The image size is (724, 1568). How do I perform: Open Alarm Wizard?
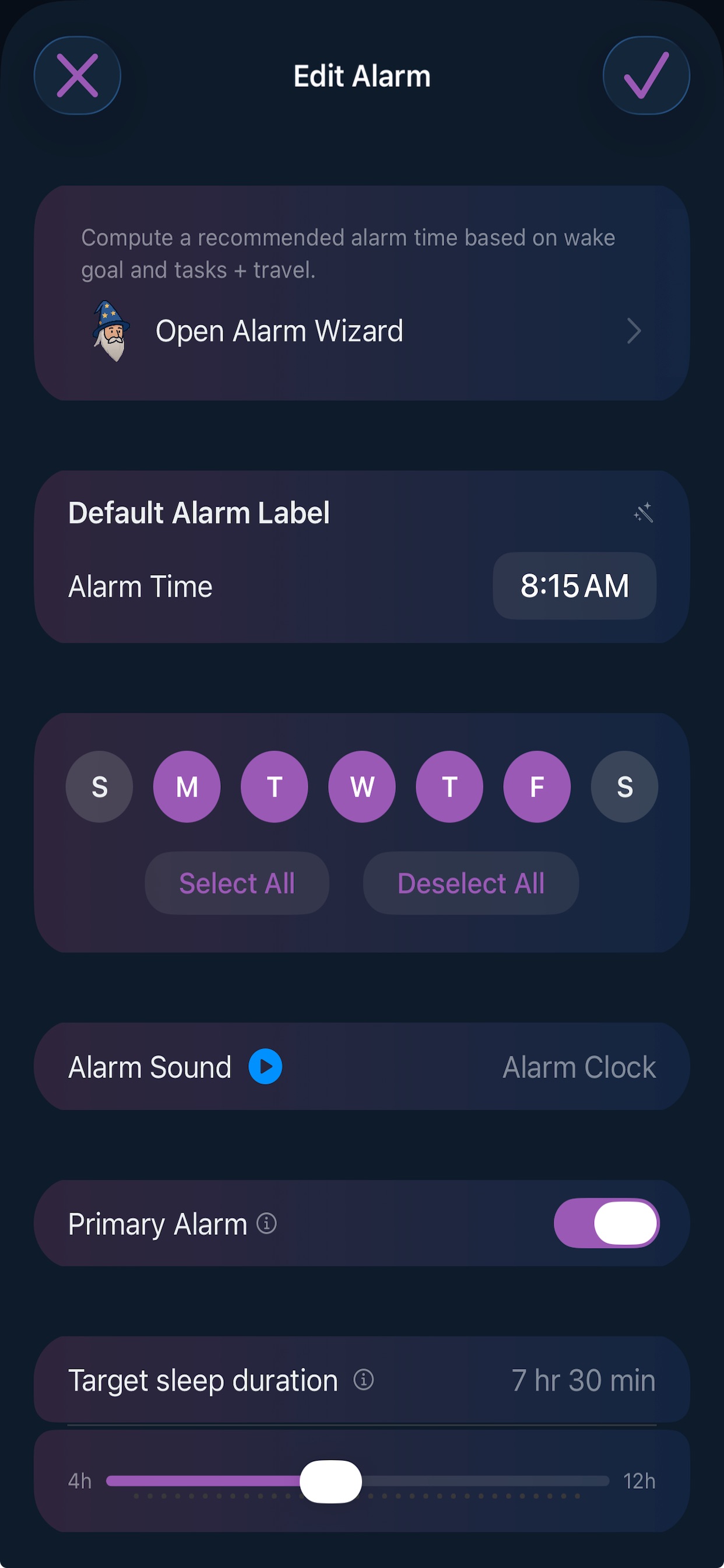pyautogui.click(x=279, y=331)
